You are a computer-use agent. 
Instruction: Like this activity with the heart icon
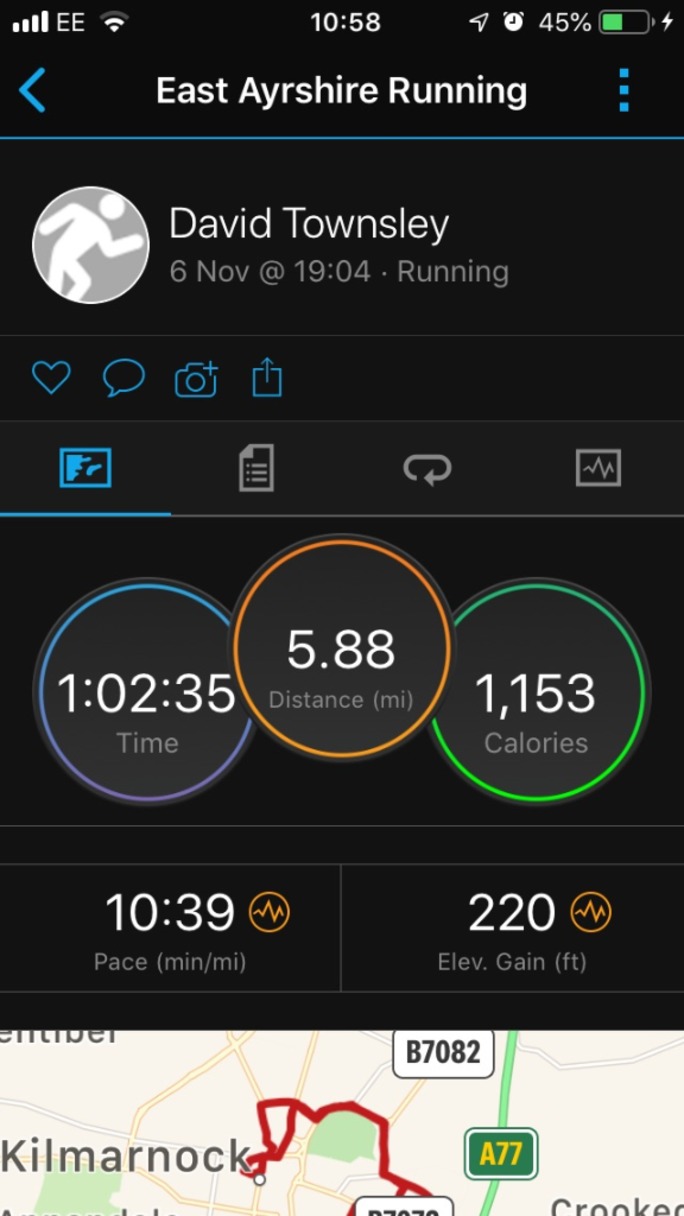tap(51, 378)
